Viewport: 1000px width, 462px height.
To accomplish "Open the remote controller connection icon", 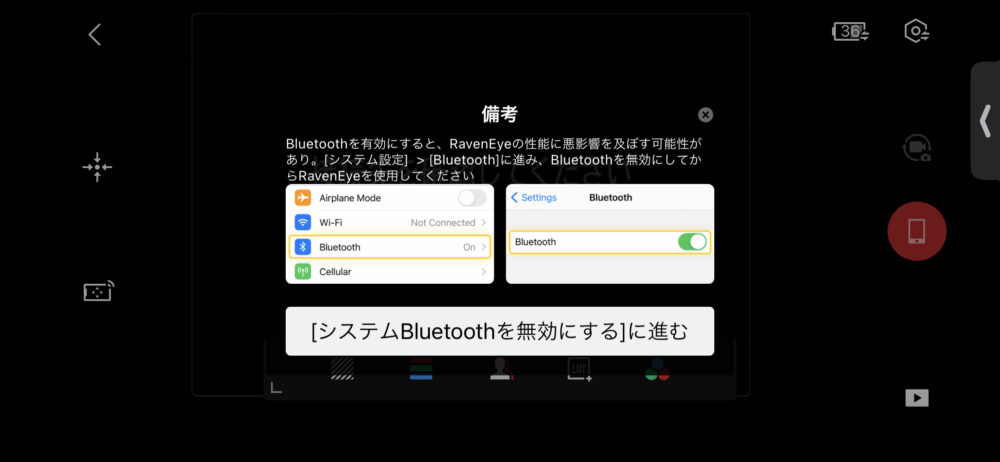I will point(98,291).
